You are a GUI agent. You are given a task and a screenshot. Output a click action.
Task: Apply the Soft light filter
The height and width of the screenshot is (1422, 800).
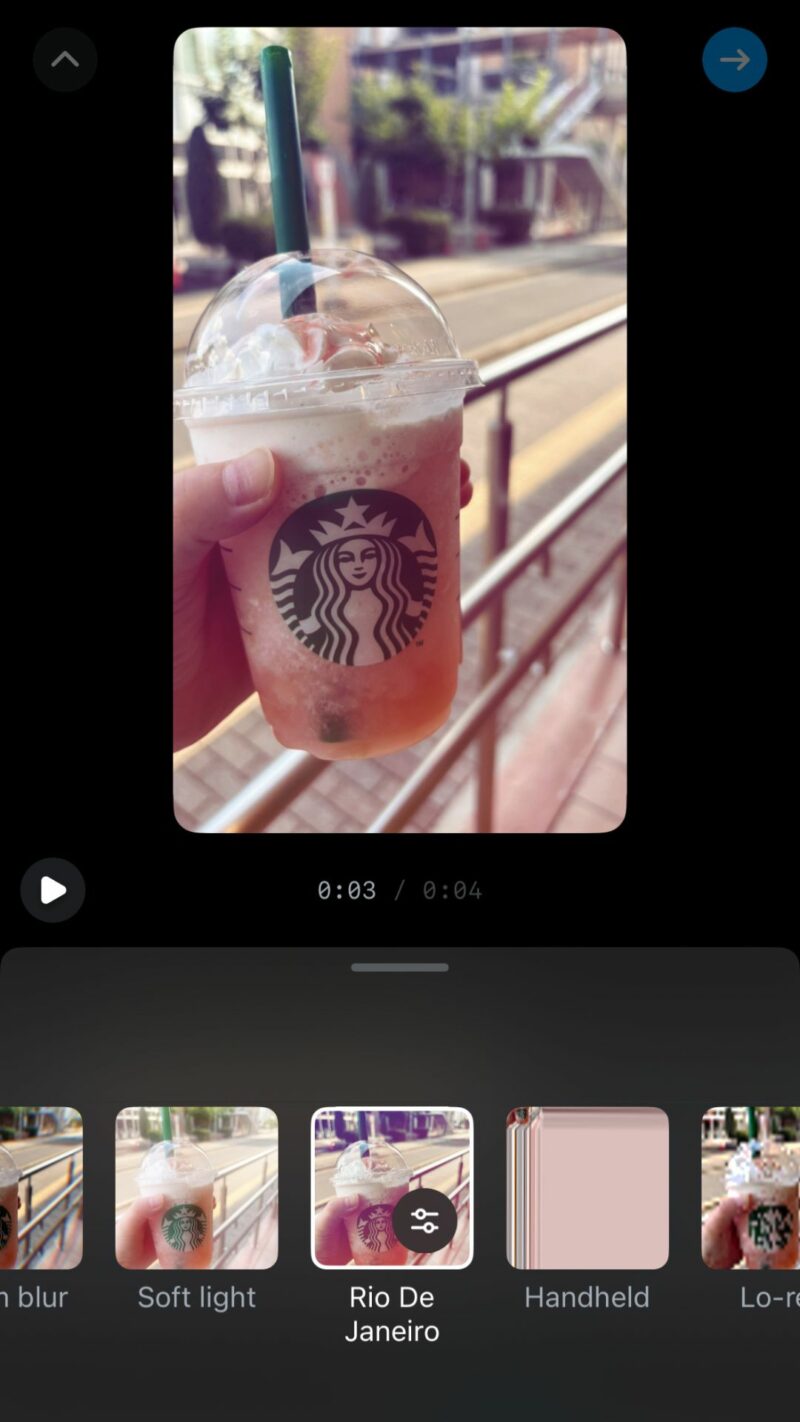pyautogui.click(x=196, y=1188)
